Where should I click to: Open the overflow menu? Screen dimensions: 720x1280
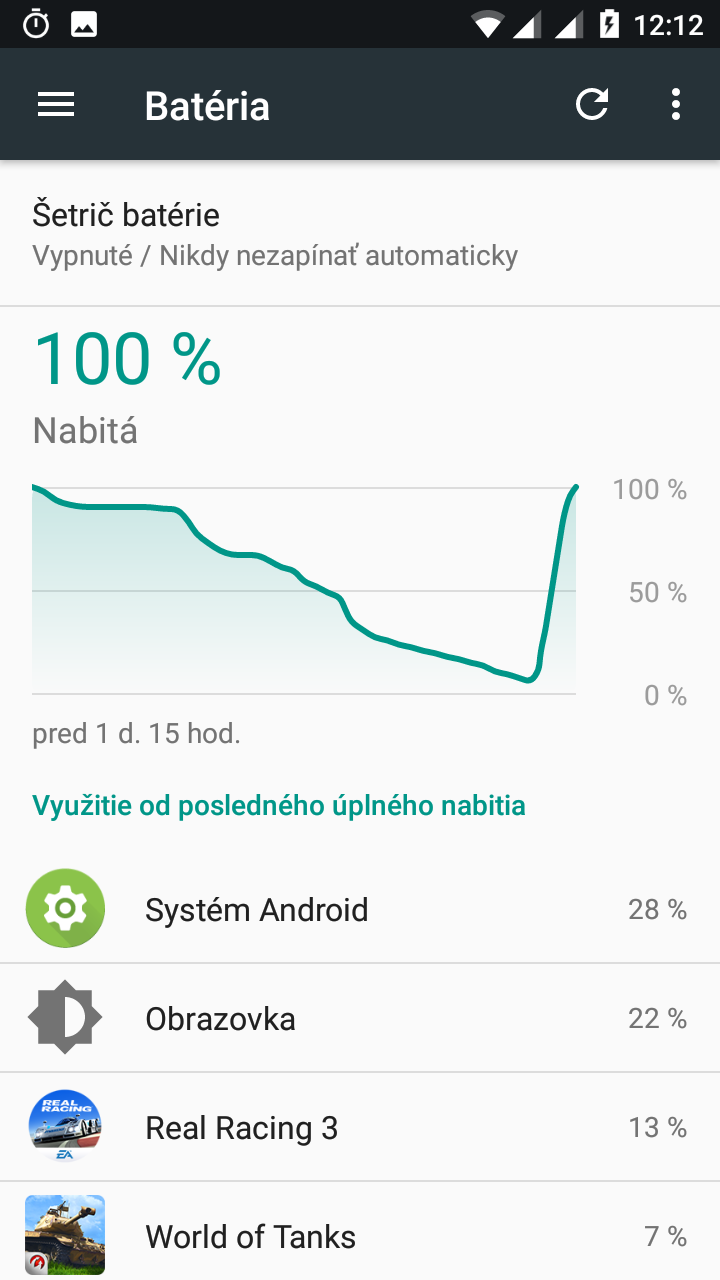coord(676,105)
